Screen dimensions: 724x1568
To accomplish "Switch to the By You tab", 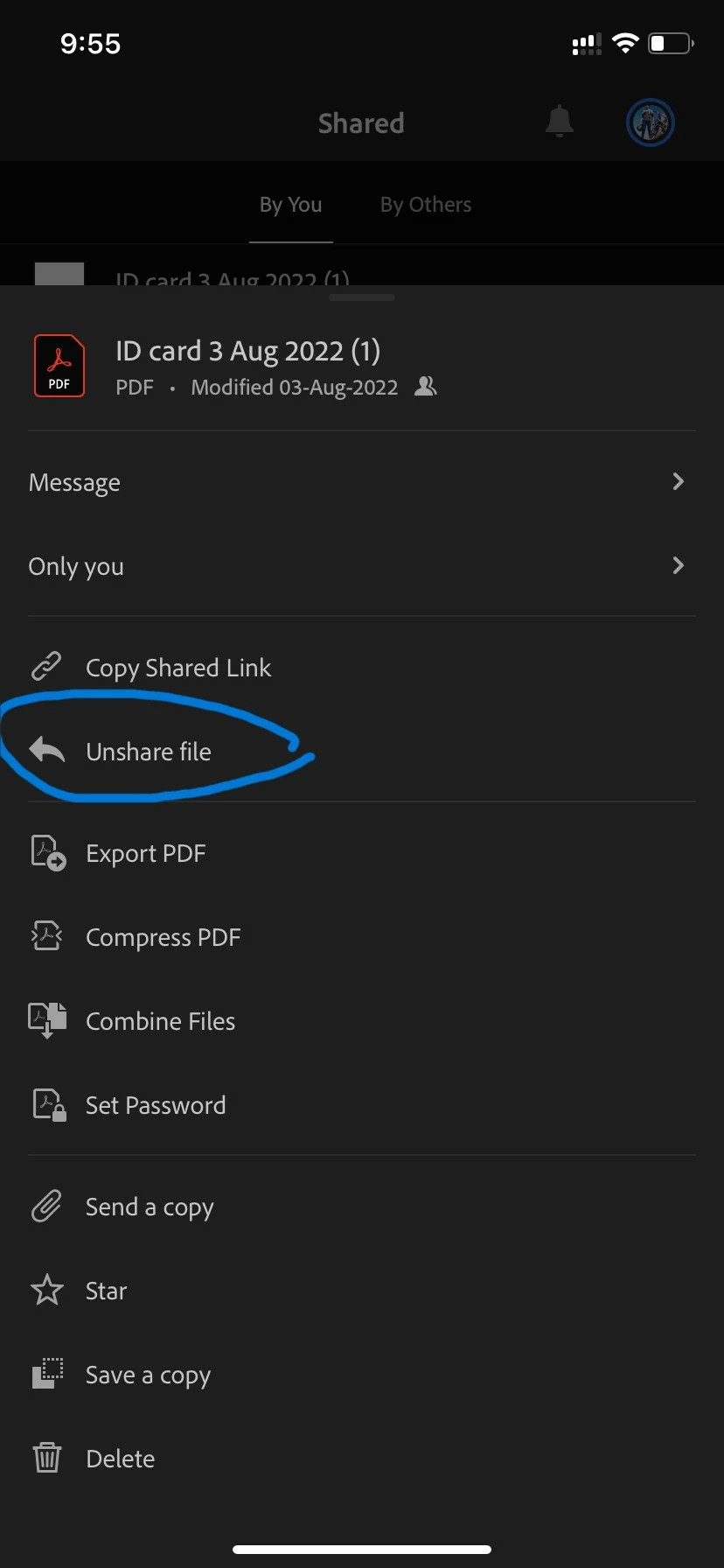I will coord(290,205).
